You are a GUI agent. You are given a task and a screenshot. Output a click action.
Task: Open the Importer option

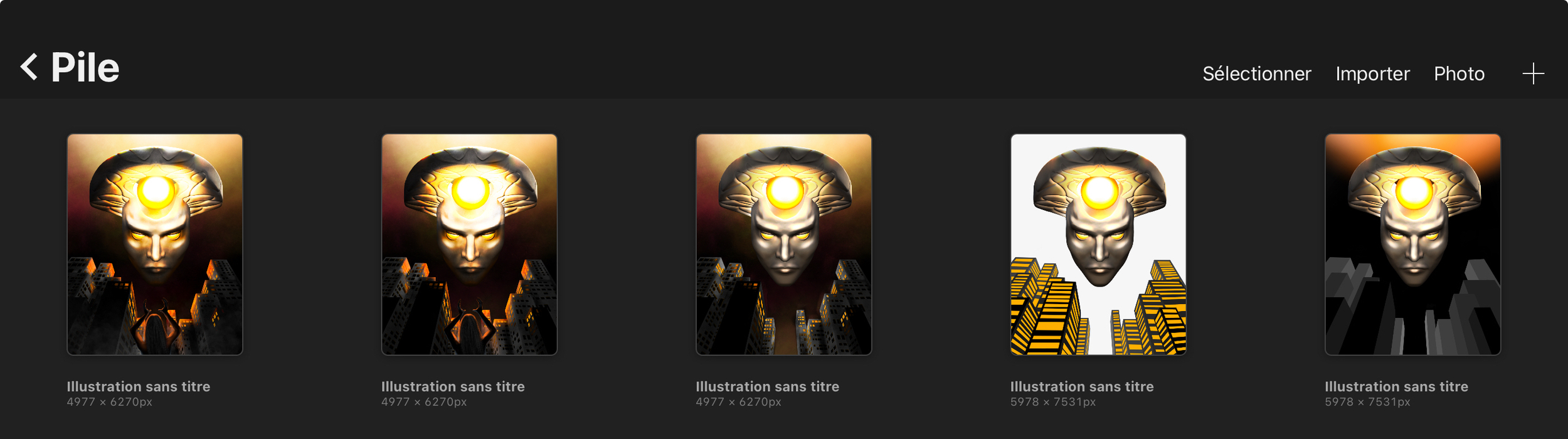click(1372, 74)
